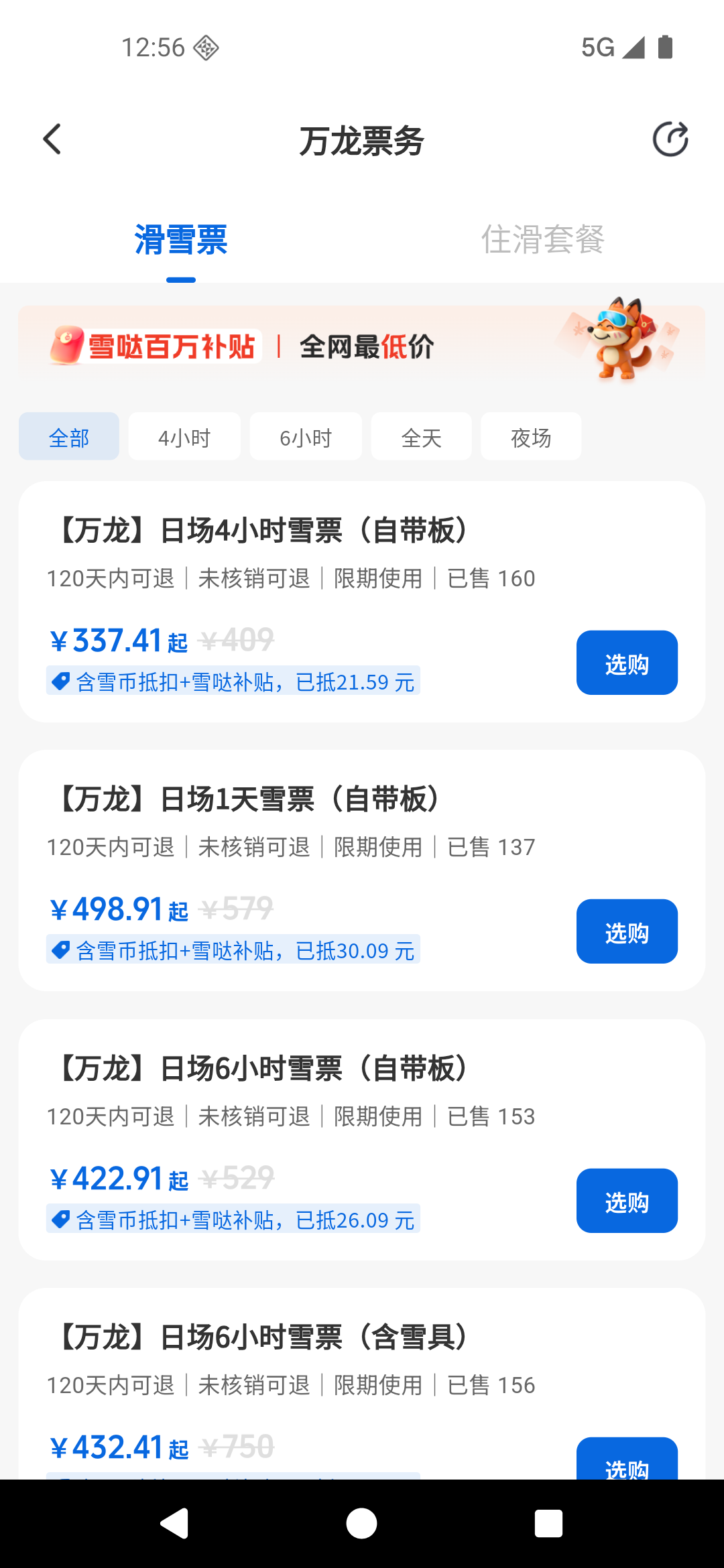Tap the battery indicator in the status bar
Image resolution: width=724 pixels, height=1568 pixels.
click(666, 46)
